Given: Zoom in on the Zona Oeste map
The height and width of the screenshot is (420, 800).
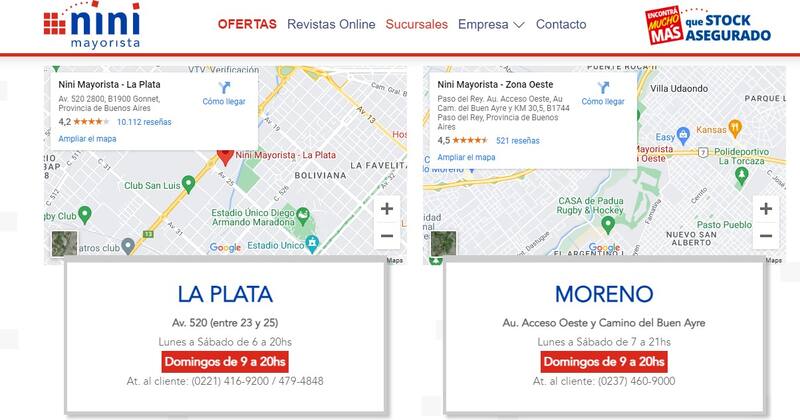Looking at the screenshot, I should pyautogui.click(x=766, y=208).
